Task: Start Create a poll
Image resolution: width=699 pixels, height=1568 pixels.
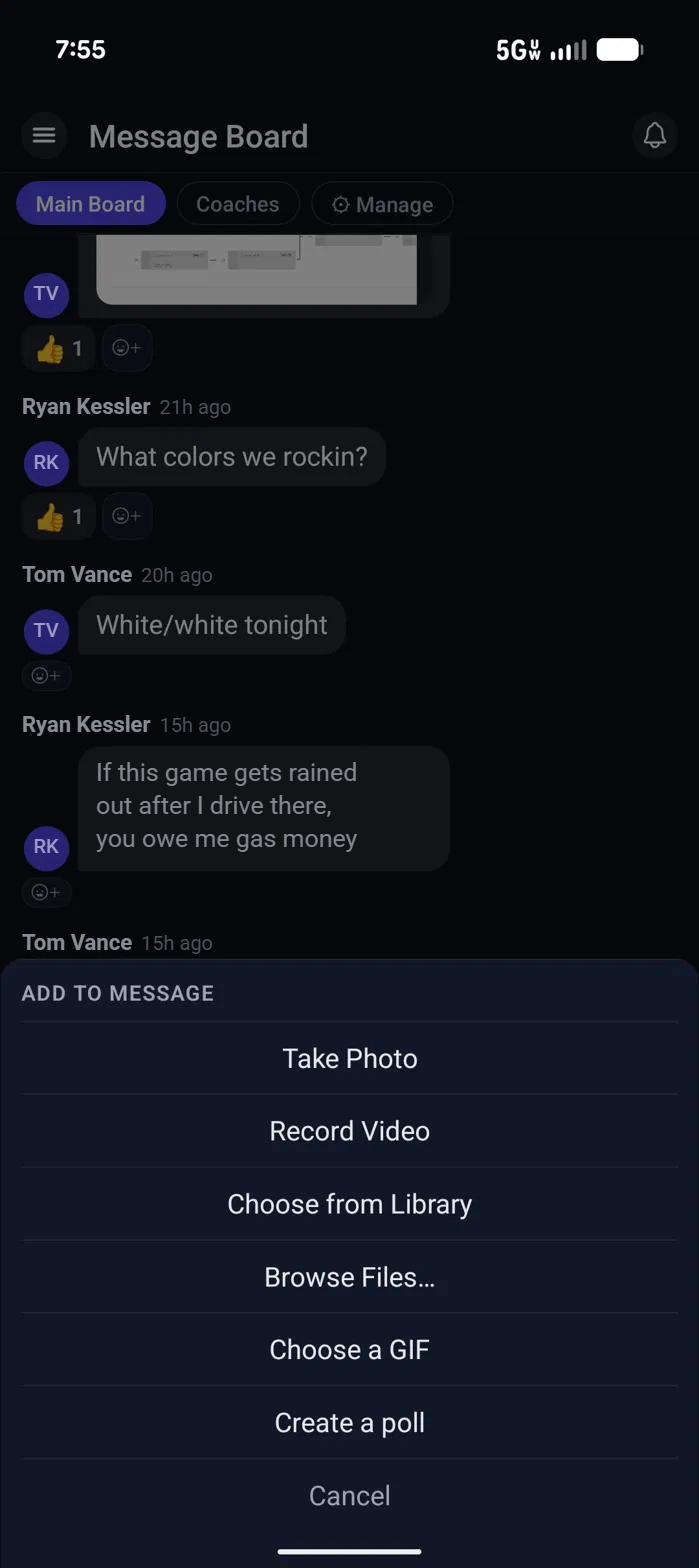Action: point(349,1423)
